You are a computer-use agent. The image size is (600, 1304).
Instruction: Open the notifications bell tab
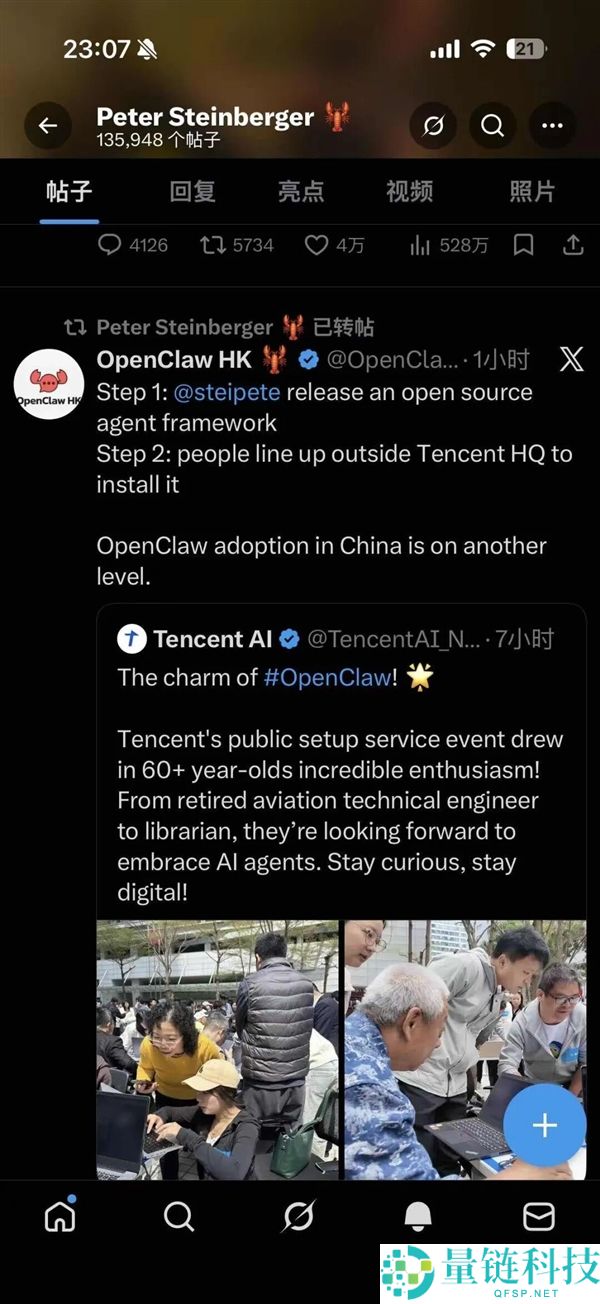tap(418, 1216)
